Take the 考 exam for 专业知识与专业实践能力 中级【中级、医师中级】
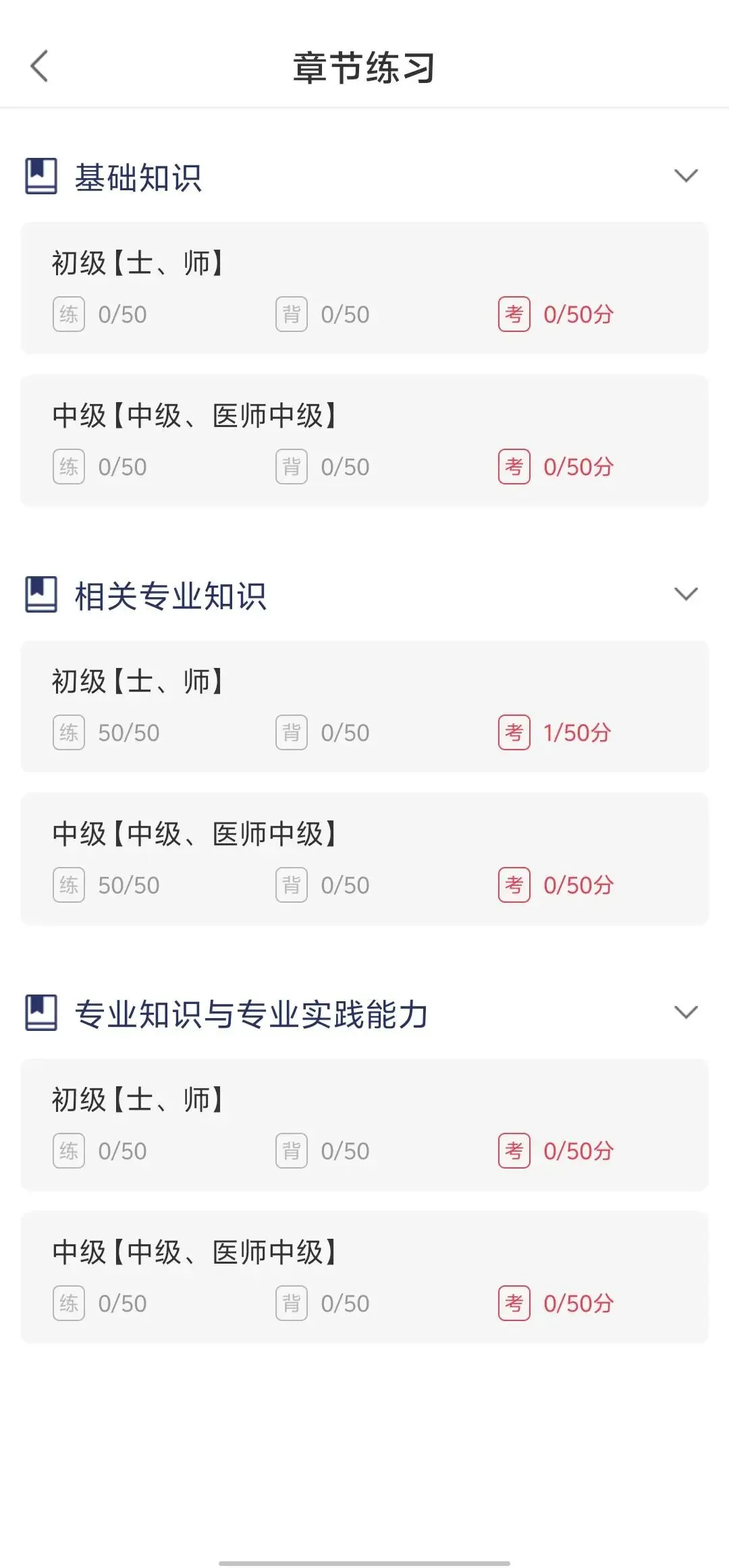 556,1304
